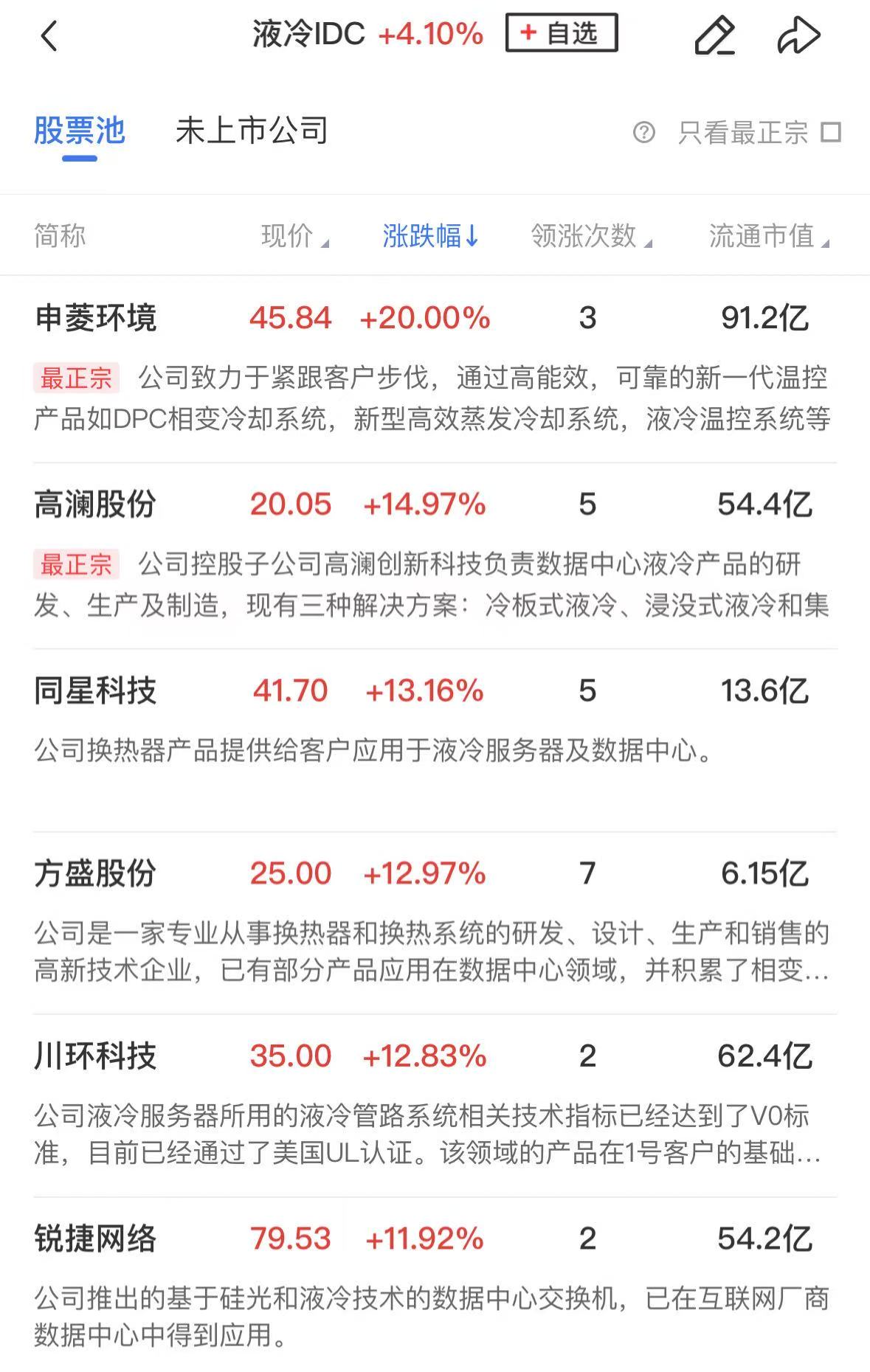Switch to the 未上市公司 tab

tap(252, 131)
